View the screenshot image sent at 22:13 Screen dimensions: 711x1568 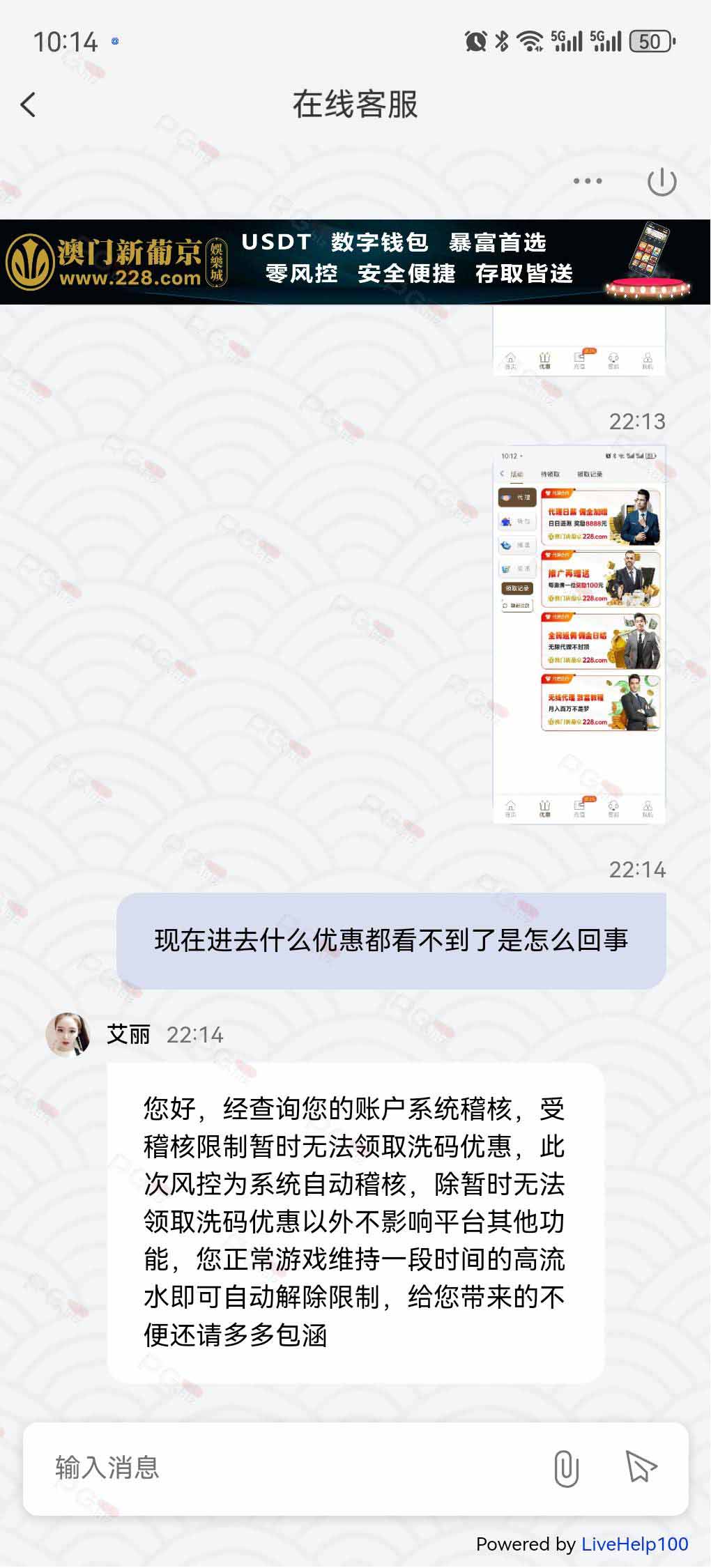(x=579, y=634)
